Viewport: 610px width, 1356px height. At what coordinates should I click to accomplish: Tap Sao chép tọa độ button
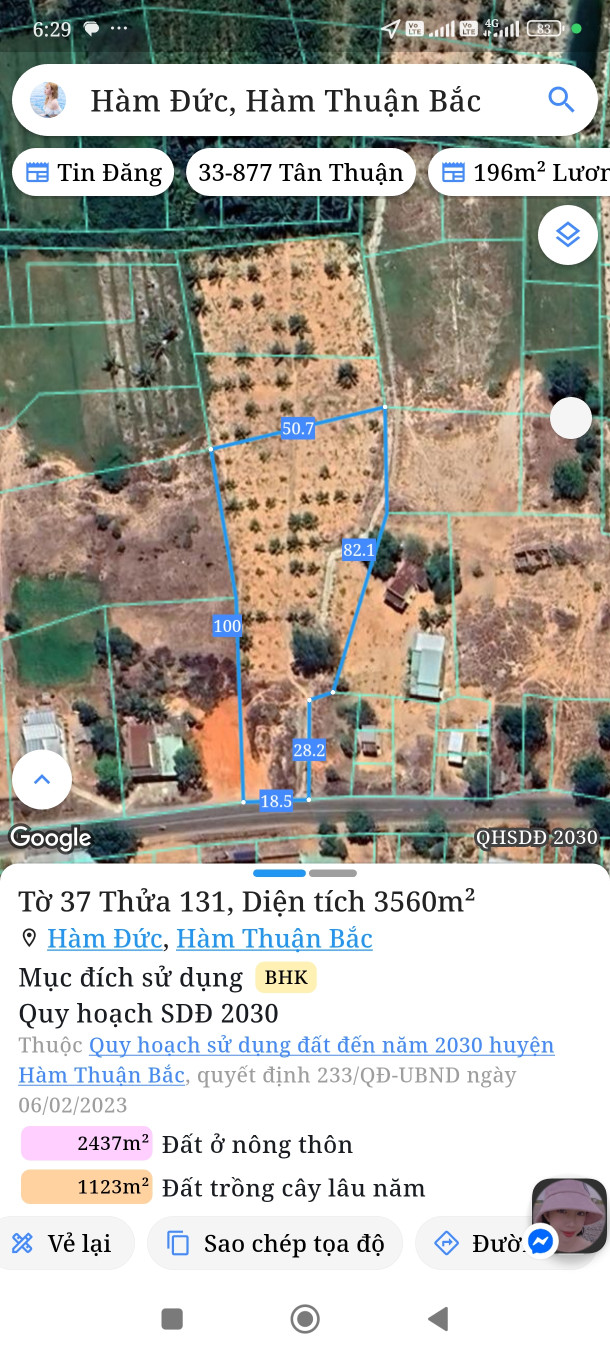[275, 1243]
